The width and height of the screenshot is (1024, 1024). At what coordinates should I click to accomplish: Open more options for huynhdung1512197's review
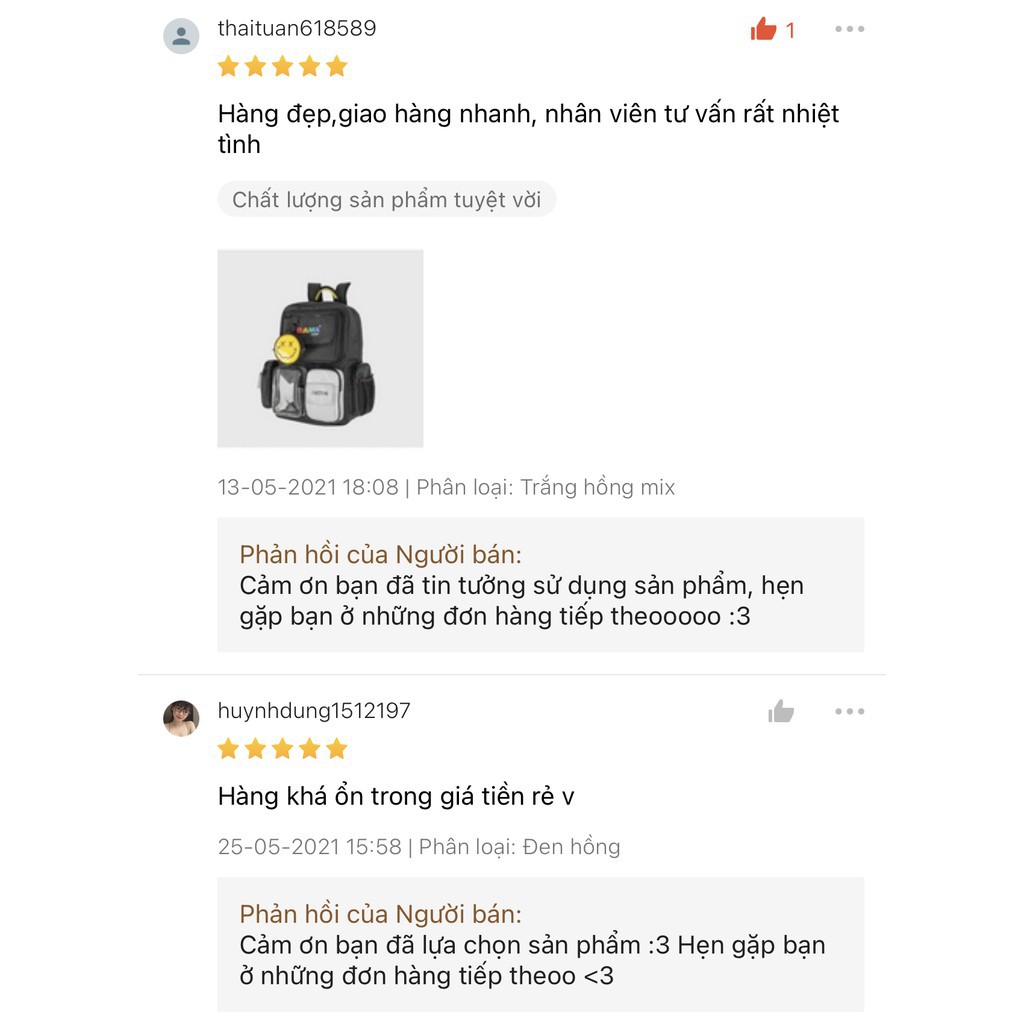tap(849, 712)
